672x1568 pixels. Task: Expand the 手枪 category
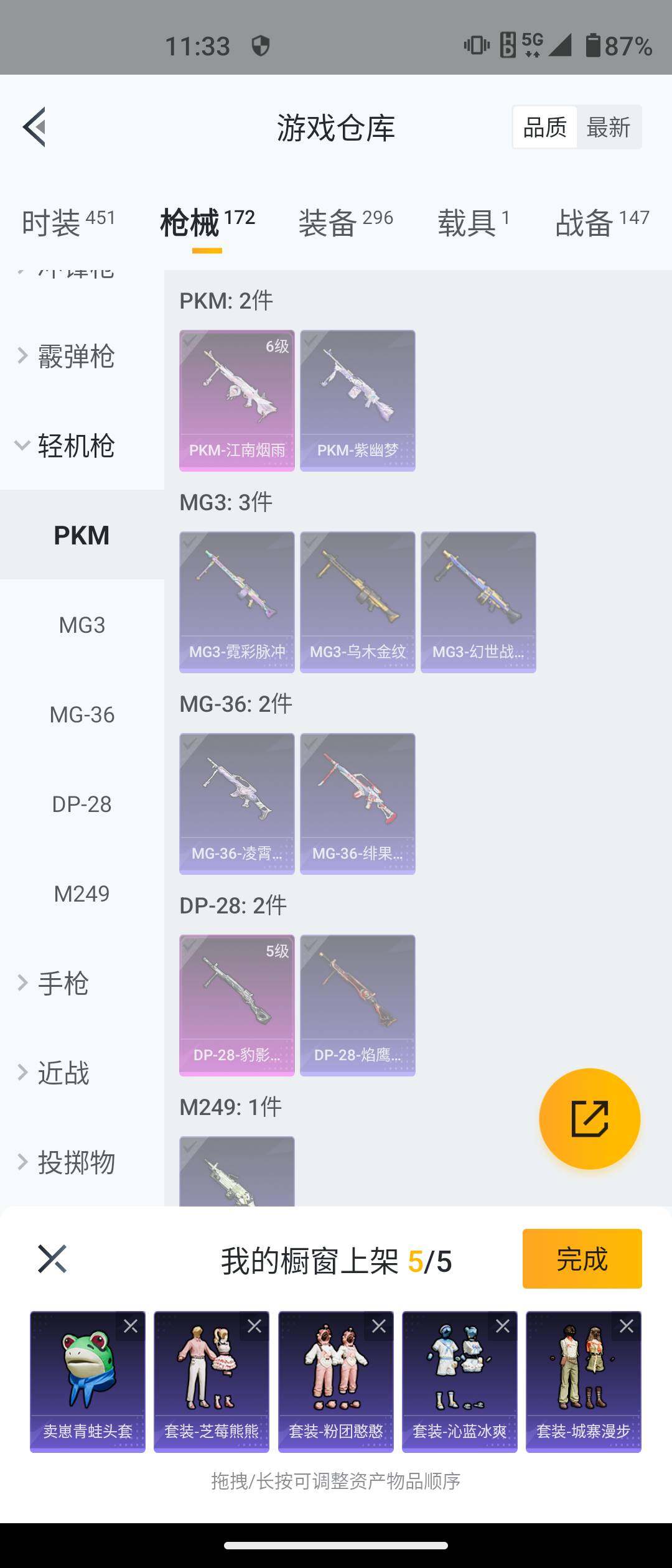click(x=63, y=983)
